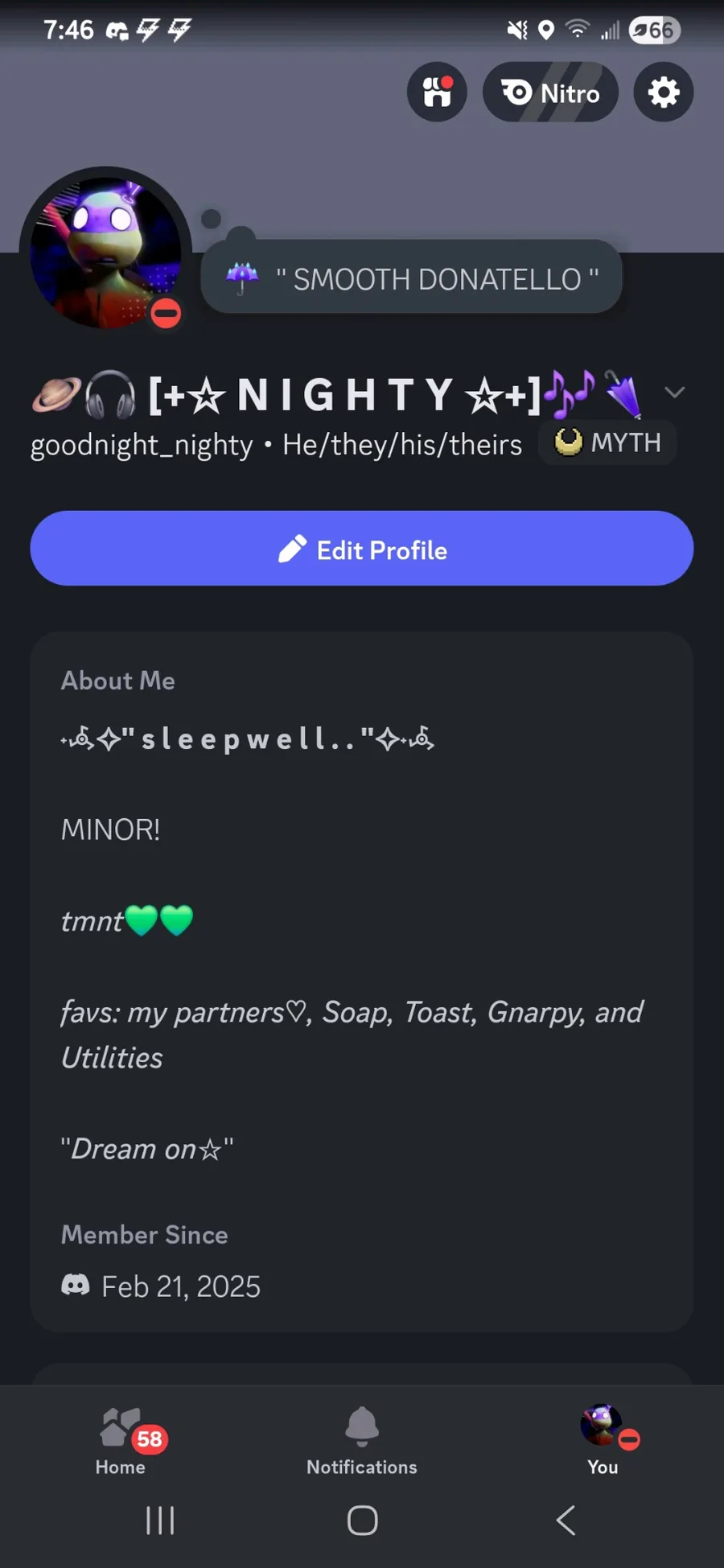Open recent apps from the navigation bar
Image resolution: width=724 pixels, height=1568 pixels.
pos(160,1521)
